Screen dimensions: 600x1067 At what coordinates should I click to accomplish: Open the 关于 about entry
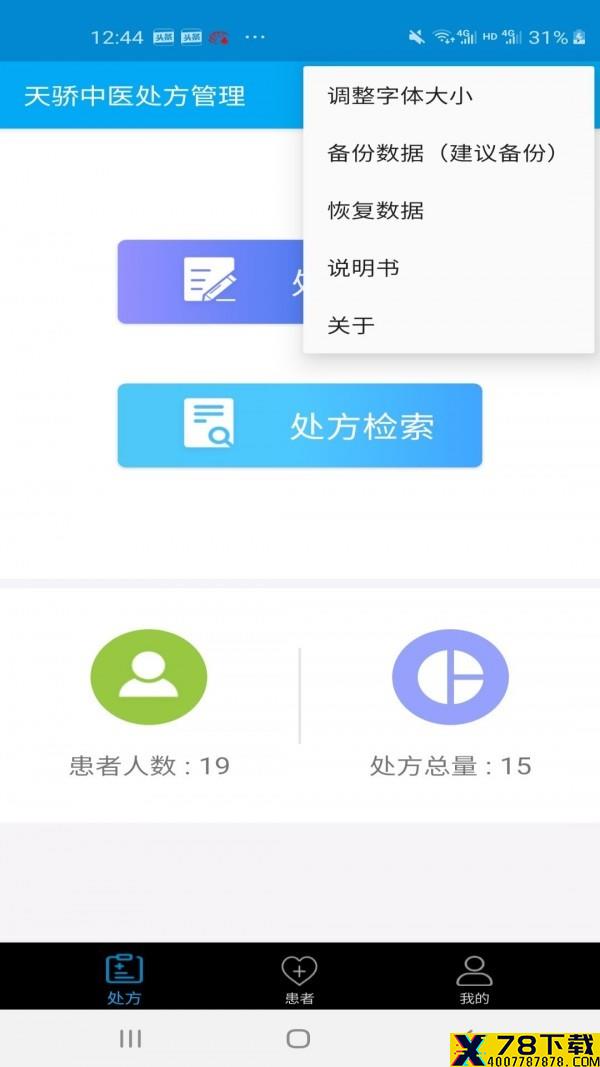pos(351,325)
